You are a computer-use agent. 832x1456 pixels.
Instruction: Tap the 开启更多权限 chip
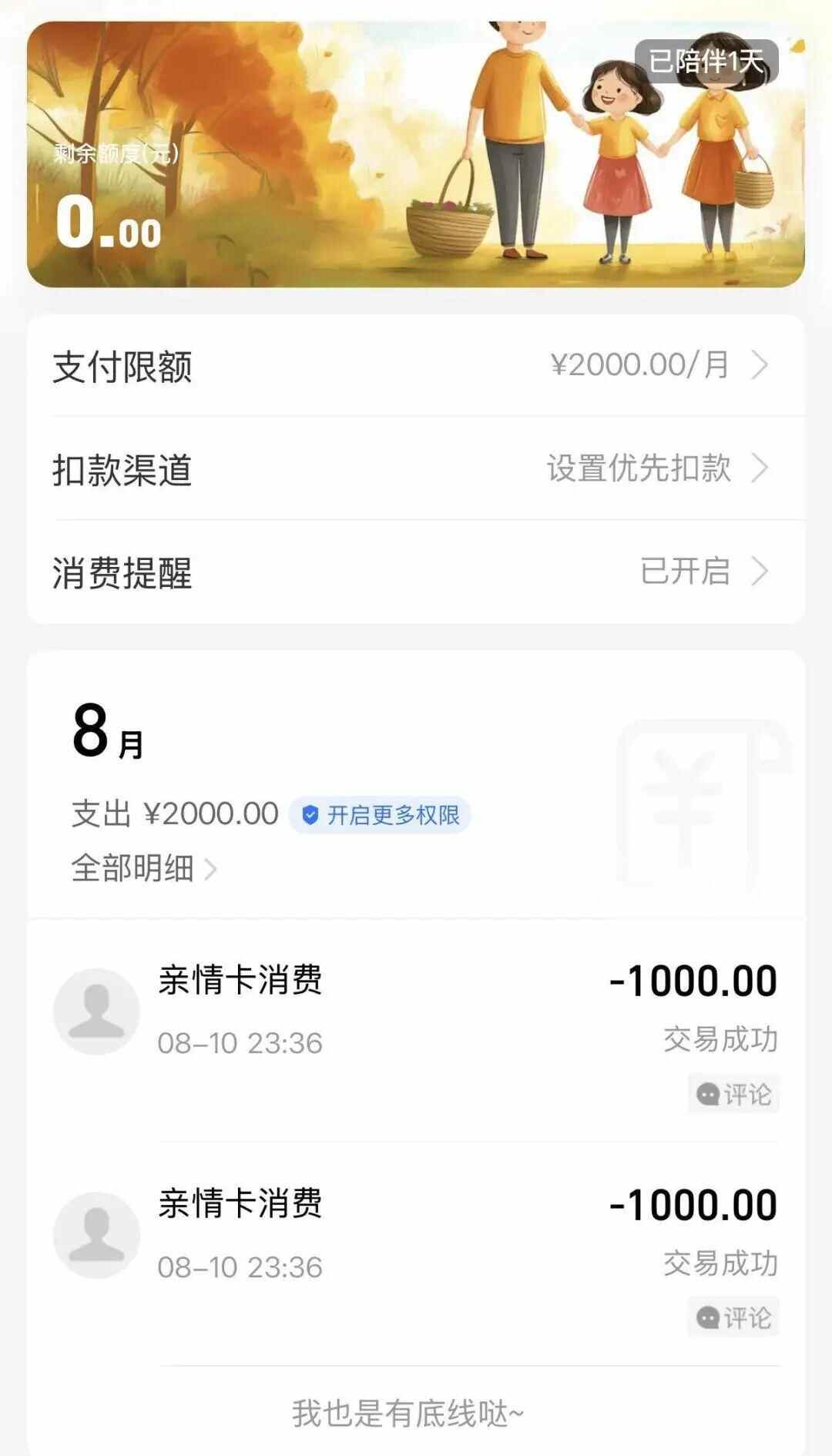(381, 815)
